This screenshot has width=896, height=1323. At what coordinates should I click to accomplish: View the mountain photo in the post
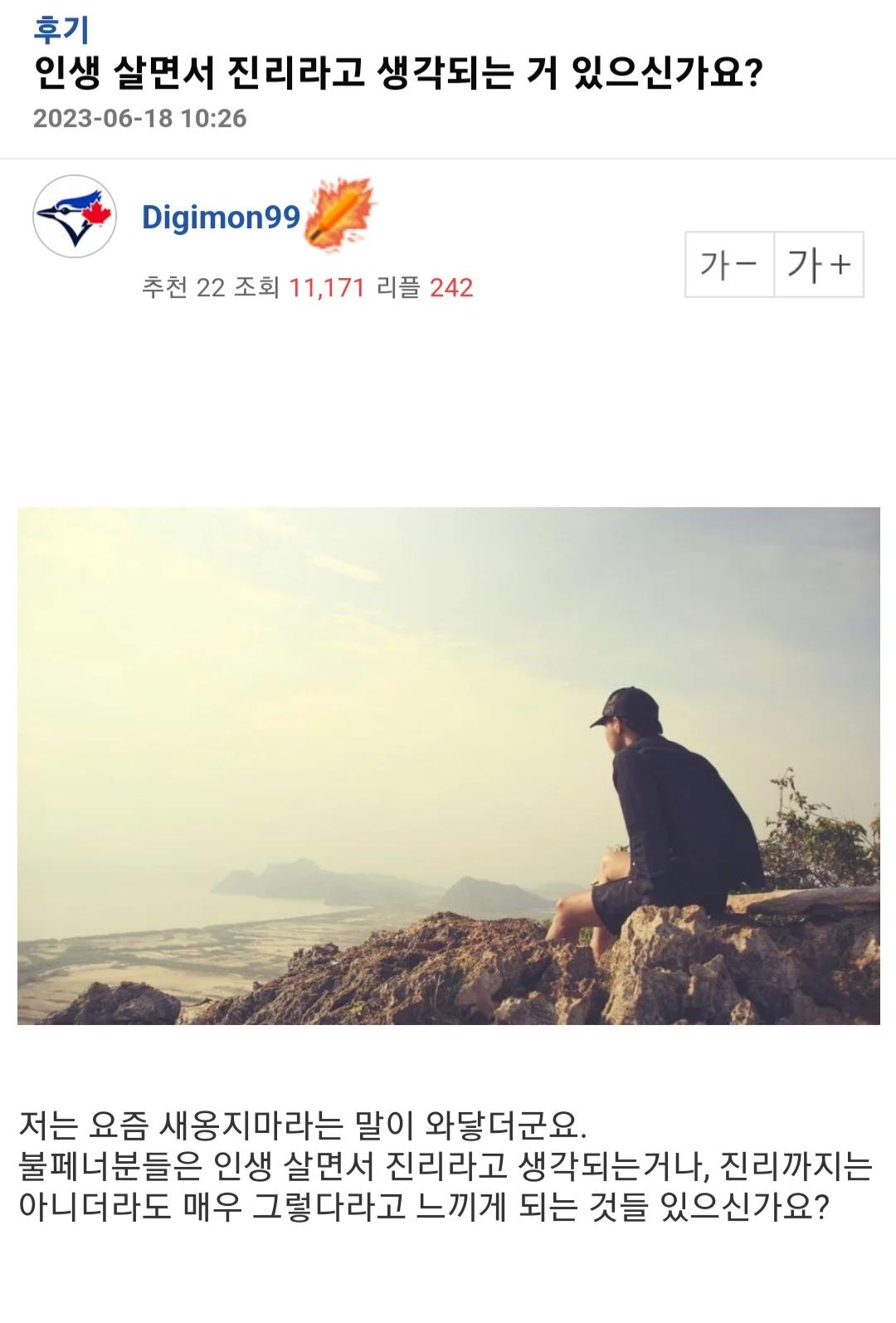pos(448,765)
